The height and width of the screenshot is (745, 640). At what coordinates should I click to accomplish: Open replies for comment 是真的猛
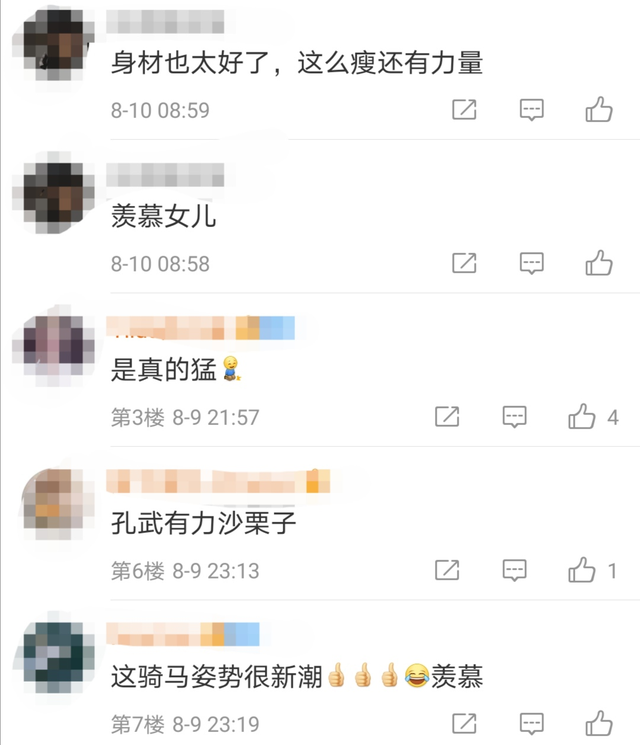click(x=515, y=417)
